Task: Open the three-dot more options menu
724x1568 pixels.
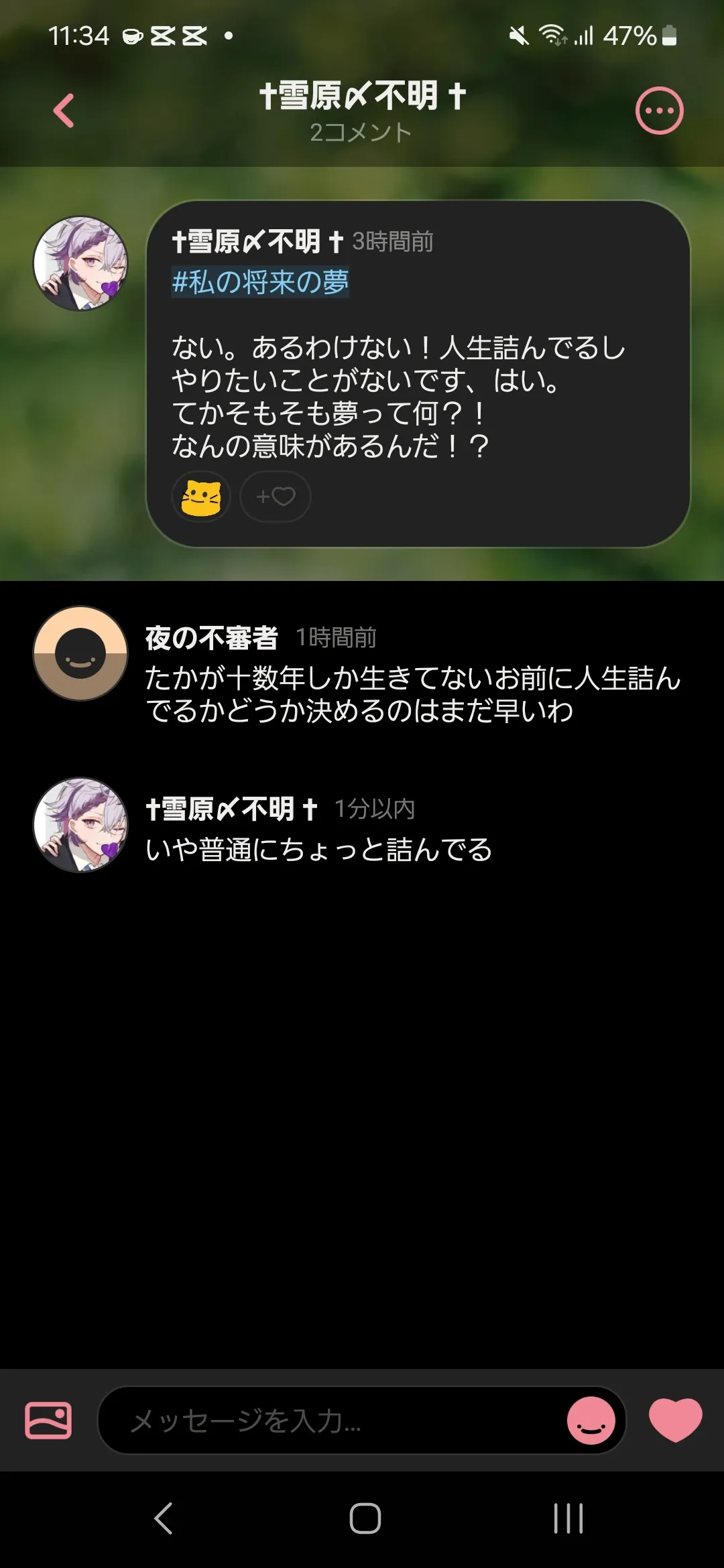Action: (659, 111)
